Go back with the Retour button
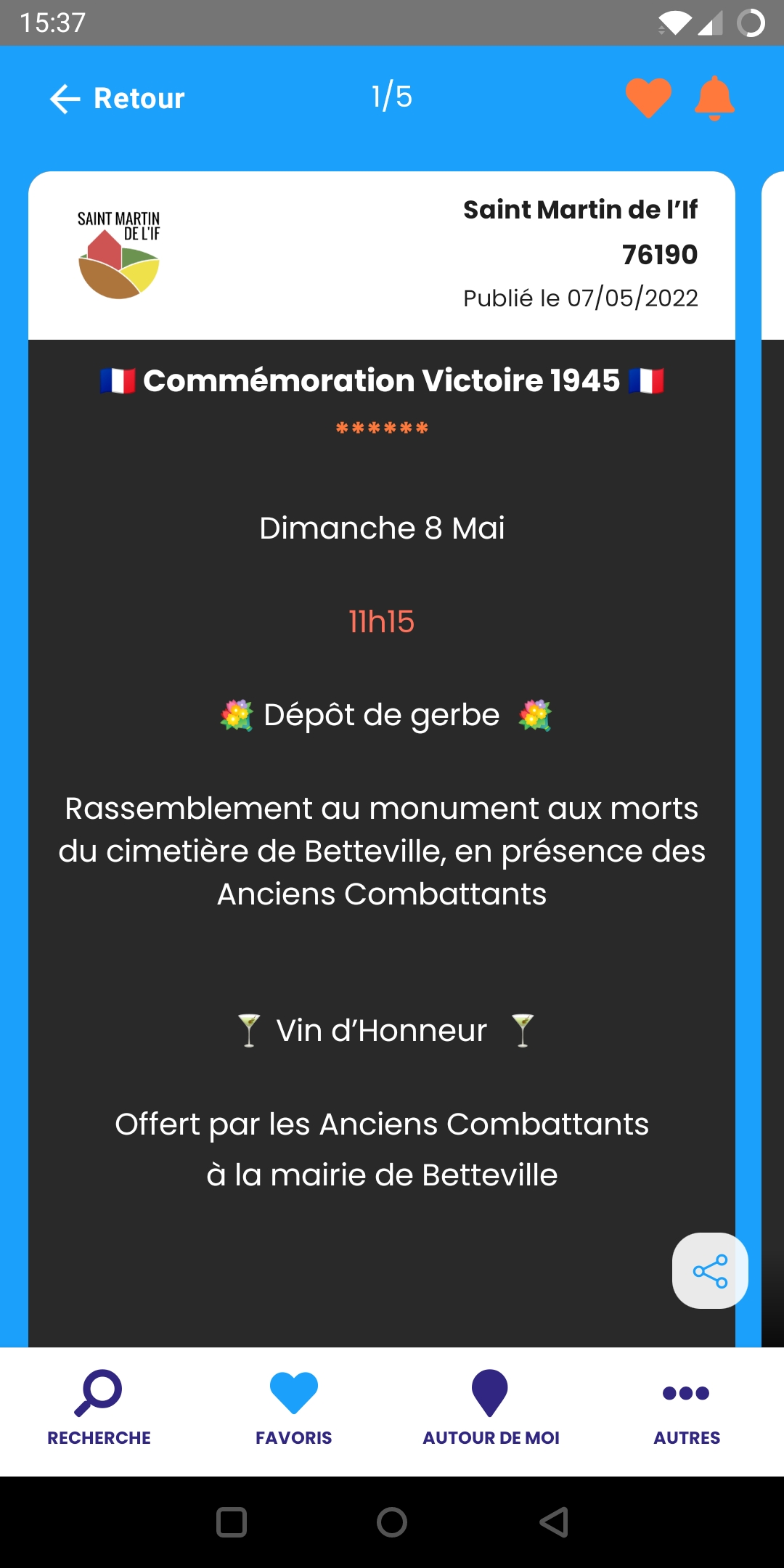Screen dimensions: 784x1568 click(117, 98)
